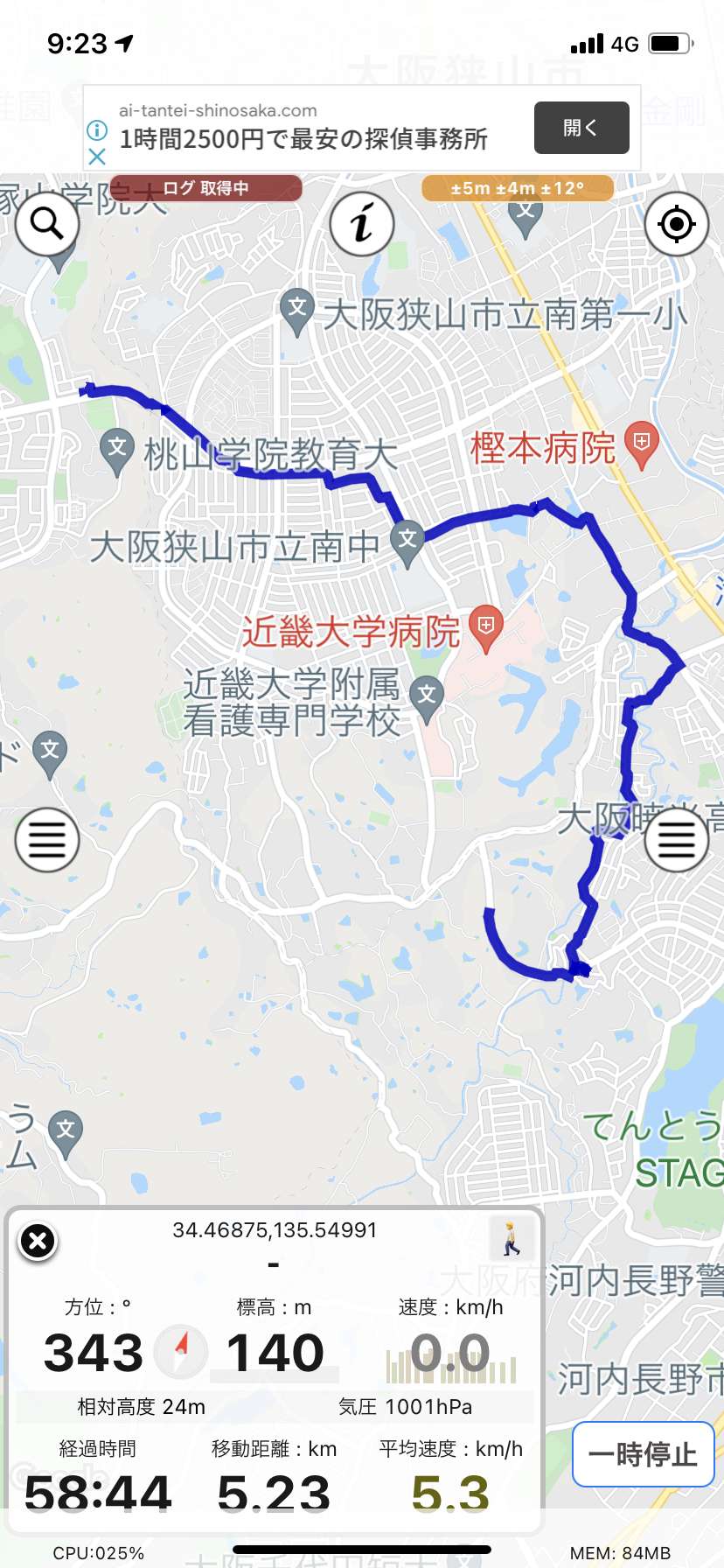Tap the ログ取得中 status badge
Screen dimensions: 724x1568
pos(205,188)
